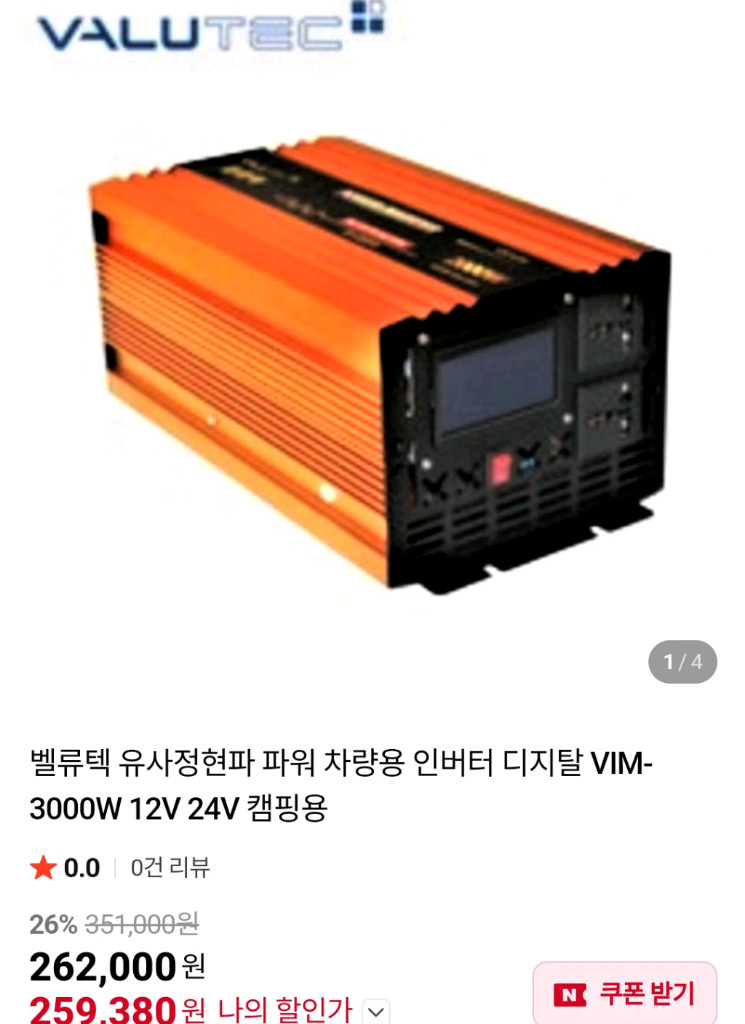The width and height of the screenshot is (745, 1024).
Task: Tap the 쿠폰 받기 coupon button
Action: pyautogui.click(x=625, y=993)
